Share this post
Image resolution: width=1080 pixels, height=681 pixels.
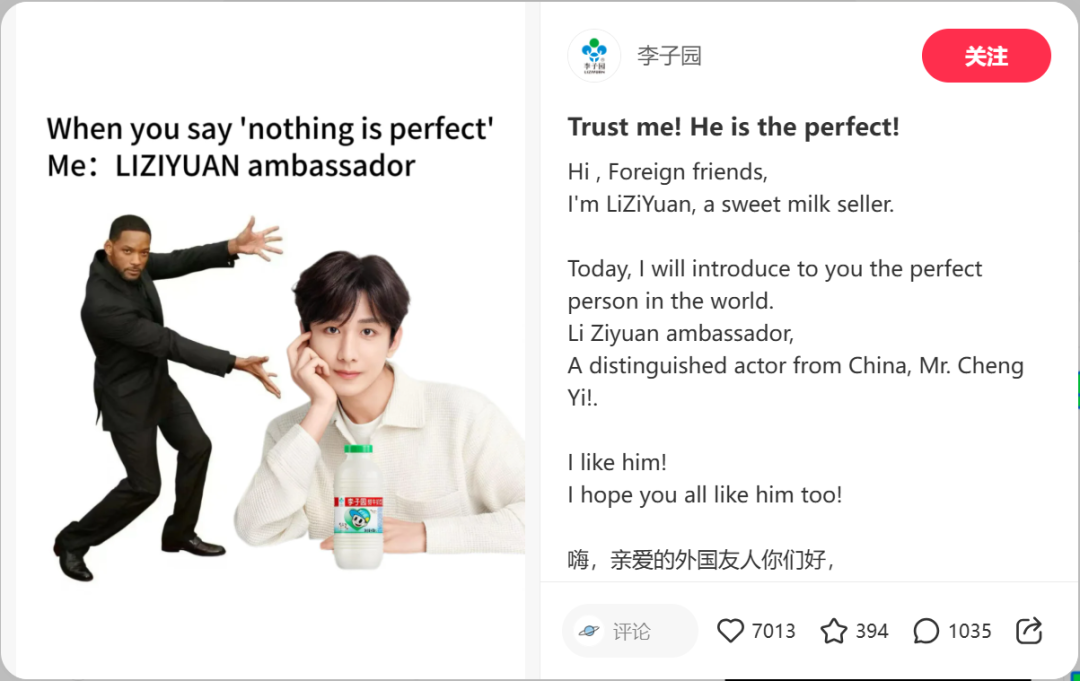[x=1029, y=631]
